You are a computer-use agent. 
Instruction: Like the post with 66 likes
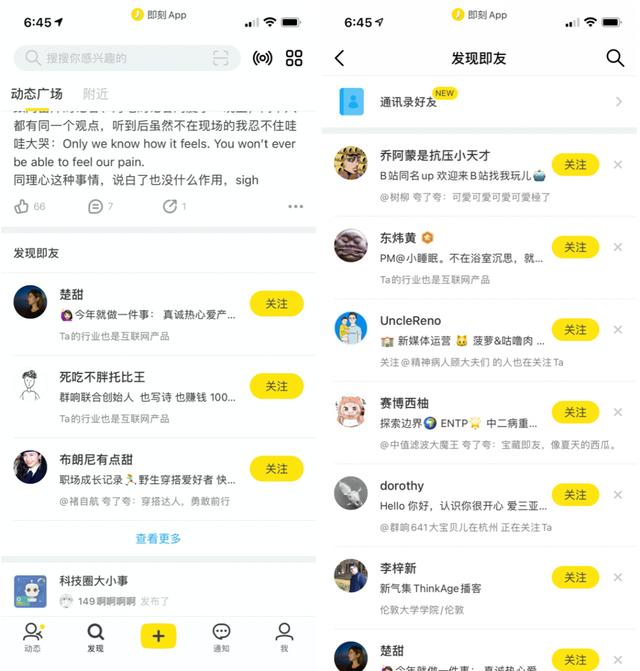pos(22,206)
